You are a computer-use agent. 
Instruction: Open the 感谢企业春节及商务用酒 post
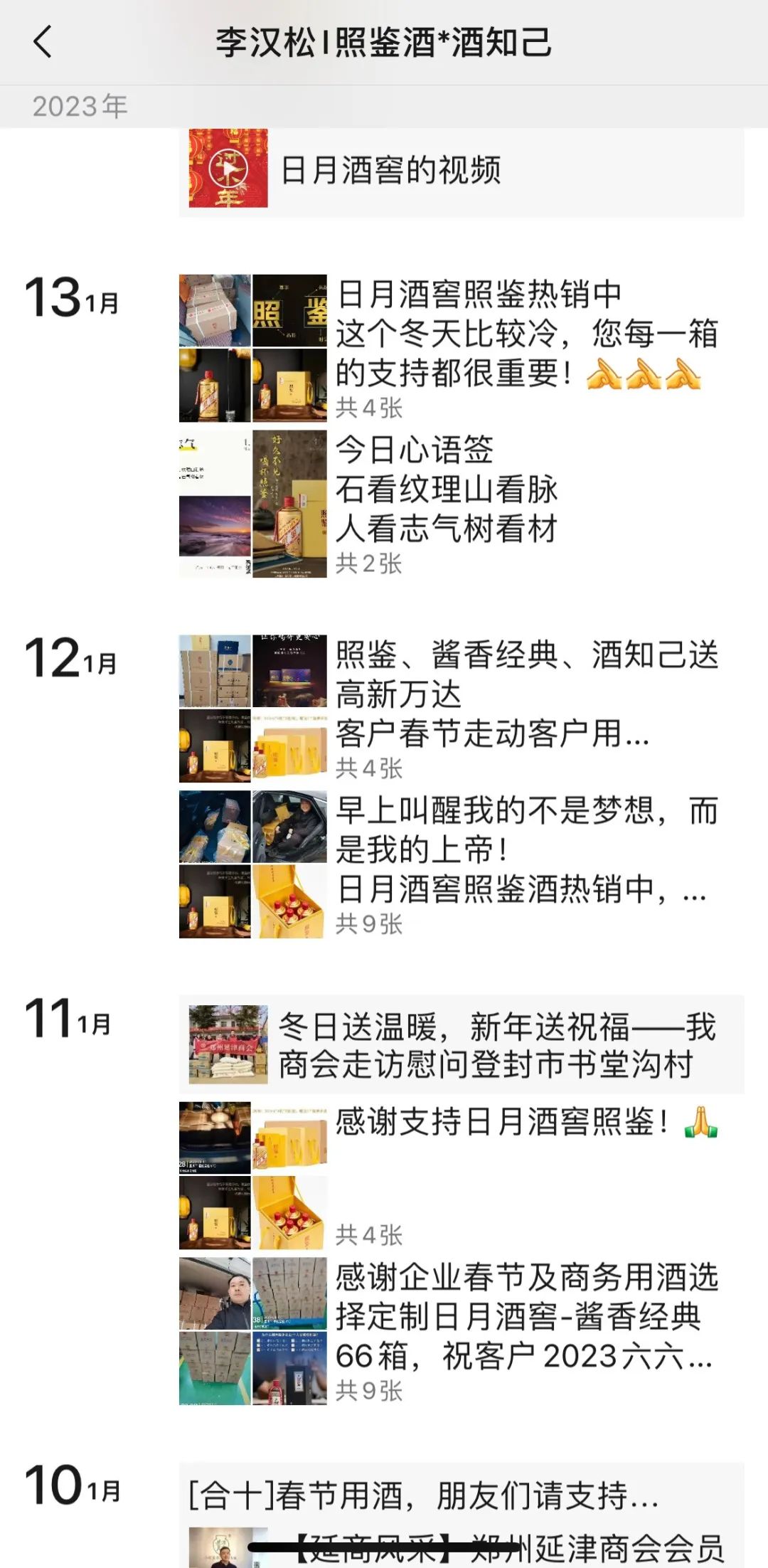point(526,1318)
